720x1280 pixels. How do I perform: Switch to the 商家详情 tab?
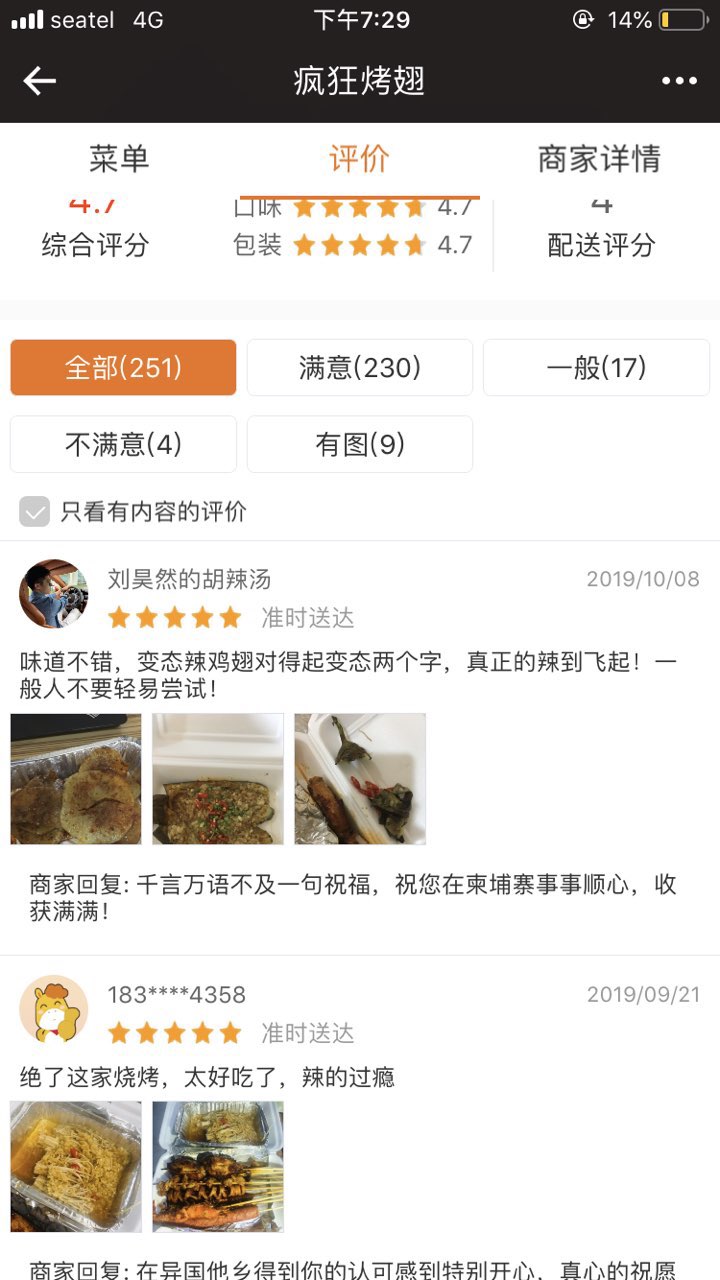click(599, 159)
